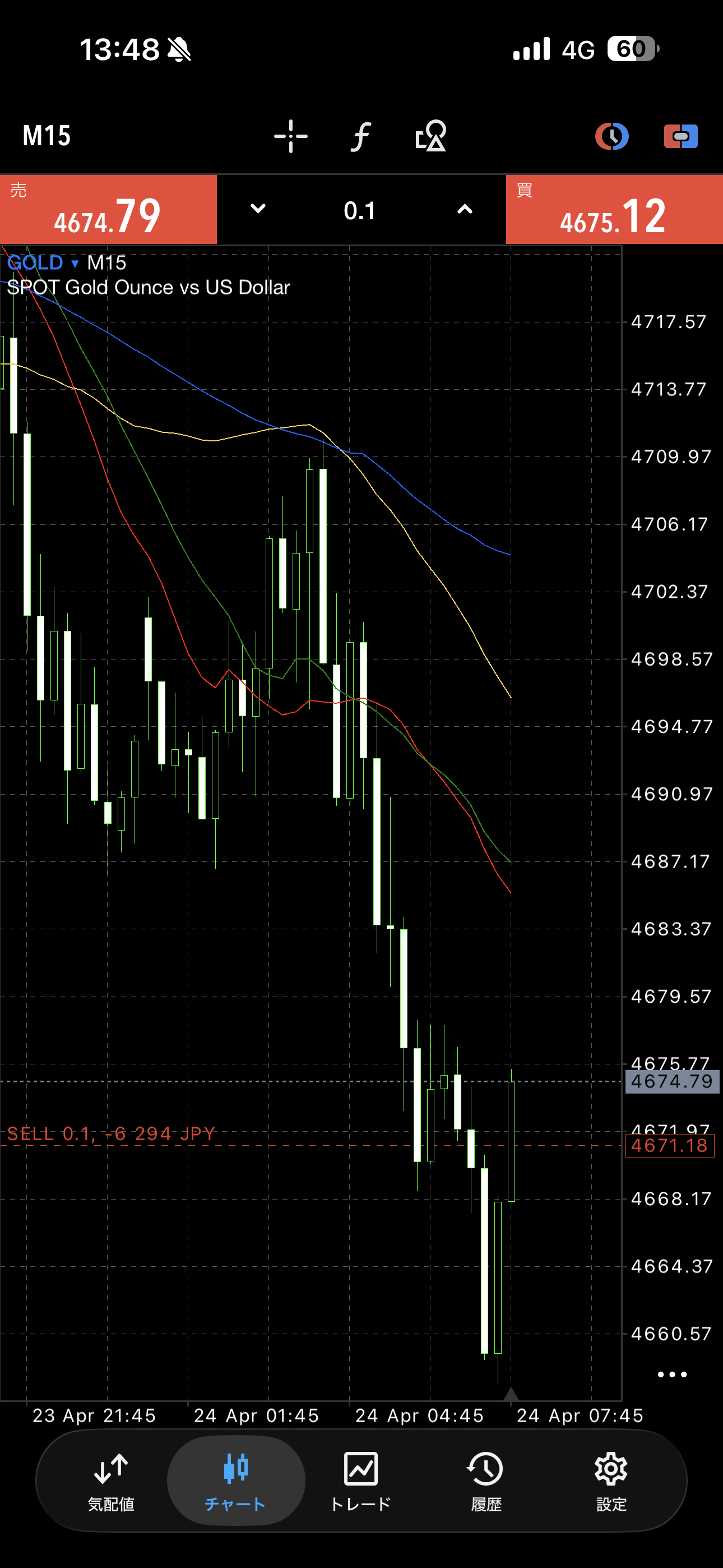
Task: Edit the 0.1 lot size field
Action: coord(360,211)
